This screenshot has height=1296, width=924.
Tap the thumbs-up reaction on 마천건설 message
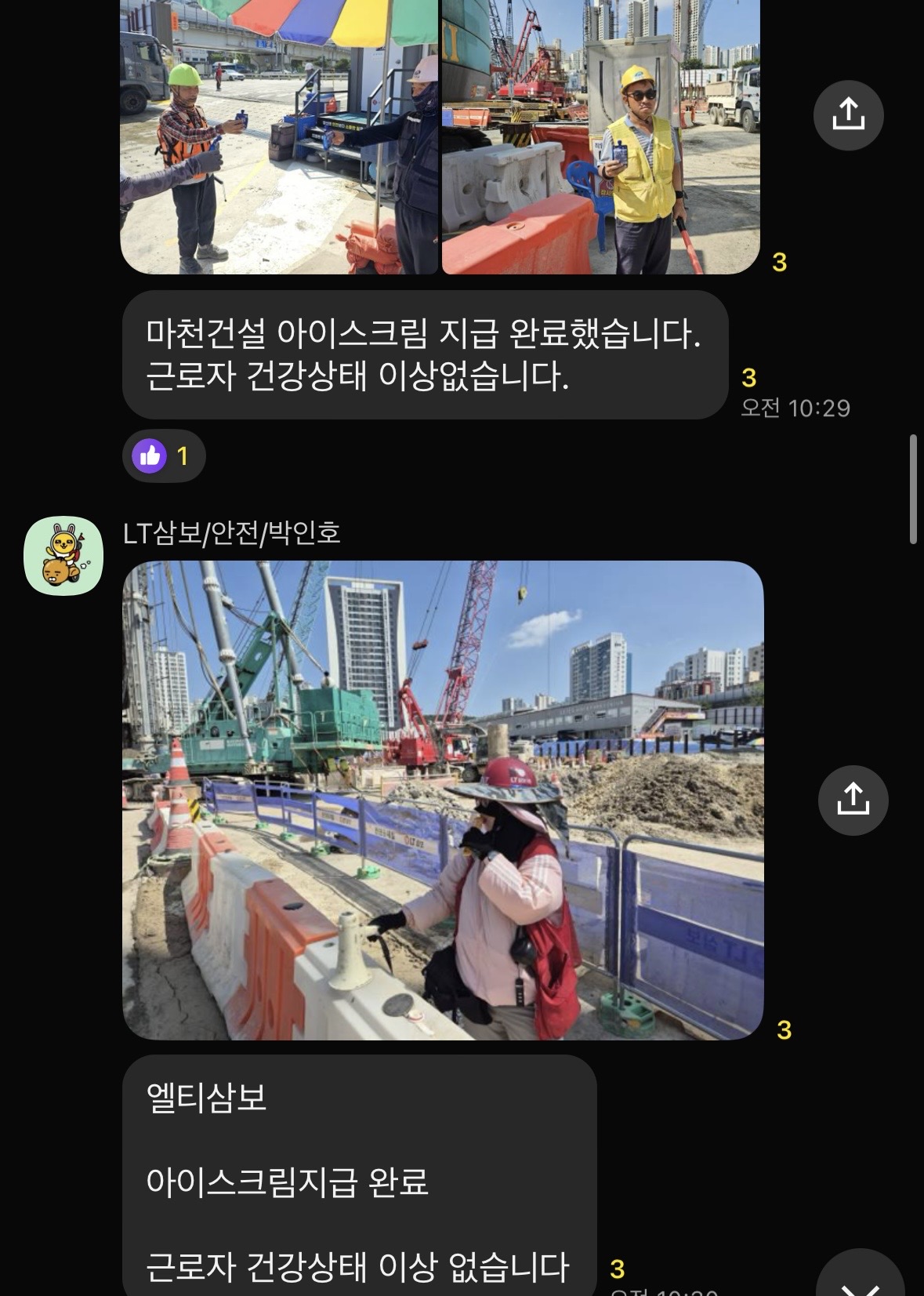click(164, 456)
